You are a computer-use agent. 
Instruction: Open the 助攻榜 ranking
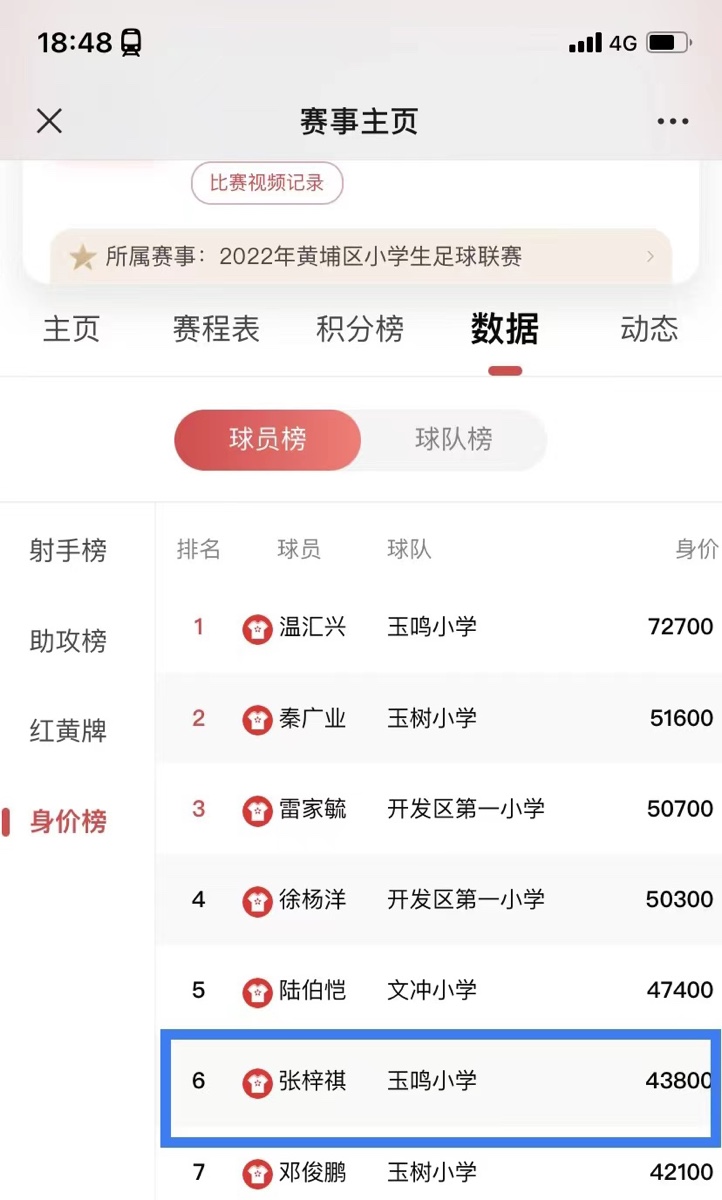pos(68,641)
